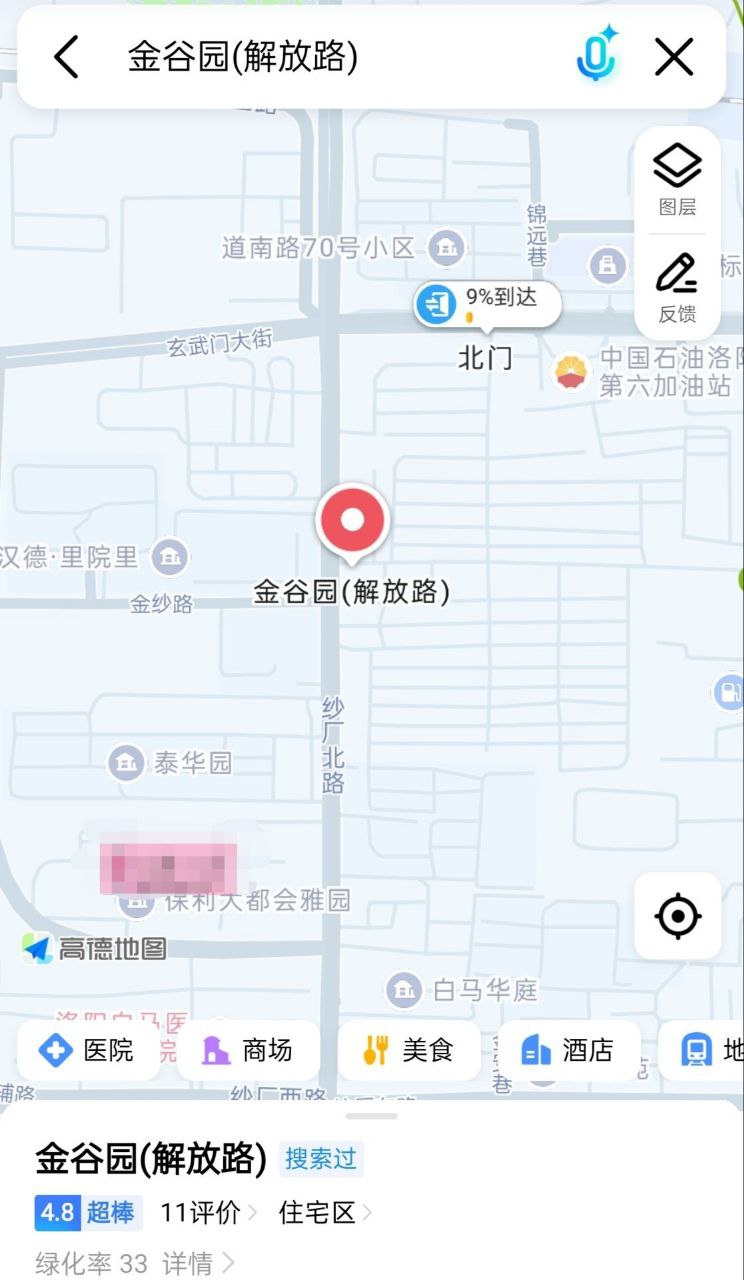
Task: Tap the 9%到达 arrival bubble
Action: [x=487, y=303]
